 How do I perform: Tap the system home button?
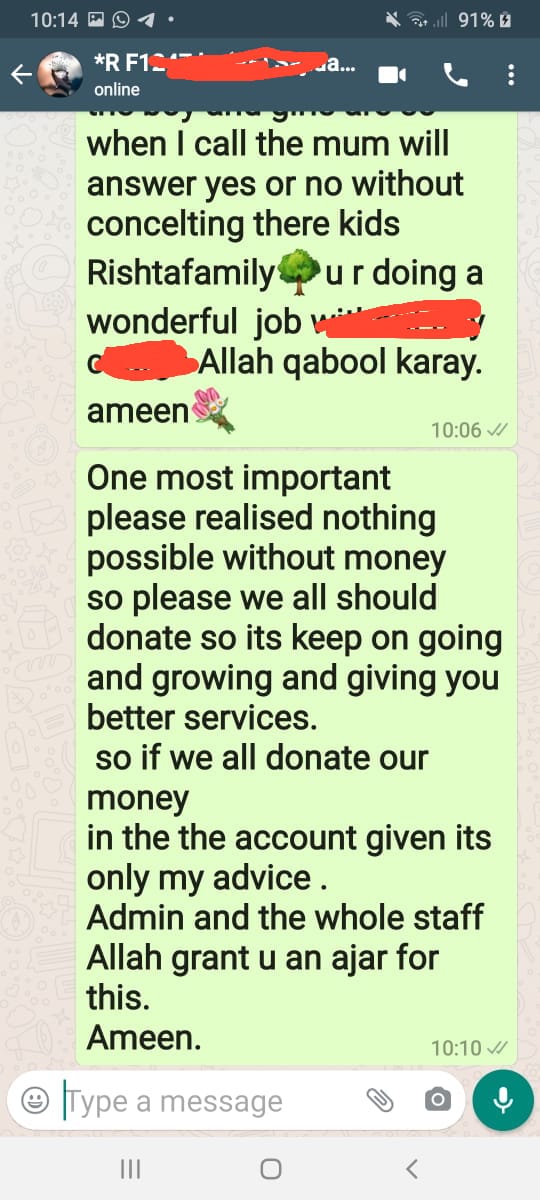tap(270, 1169)
